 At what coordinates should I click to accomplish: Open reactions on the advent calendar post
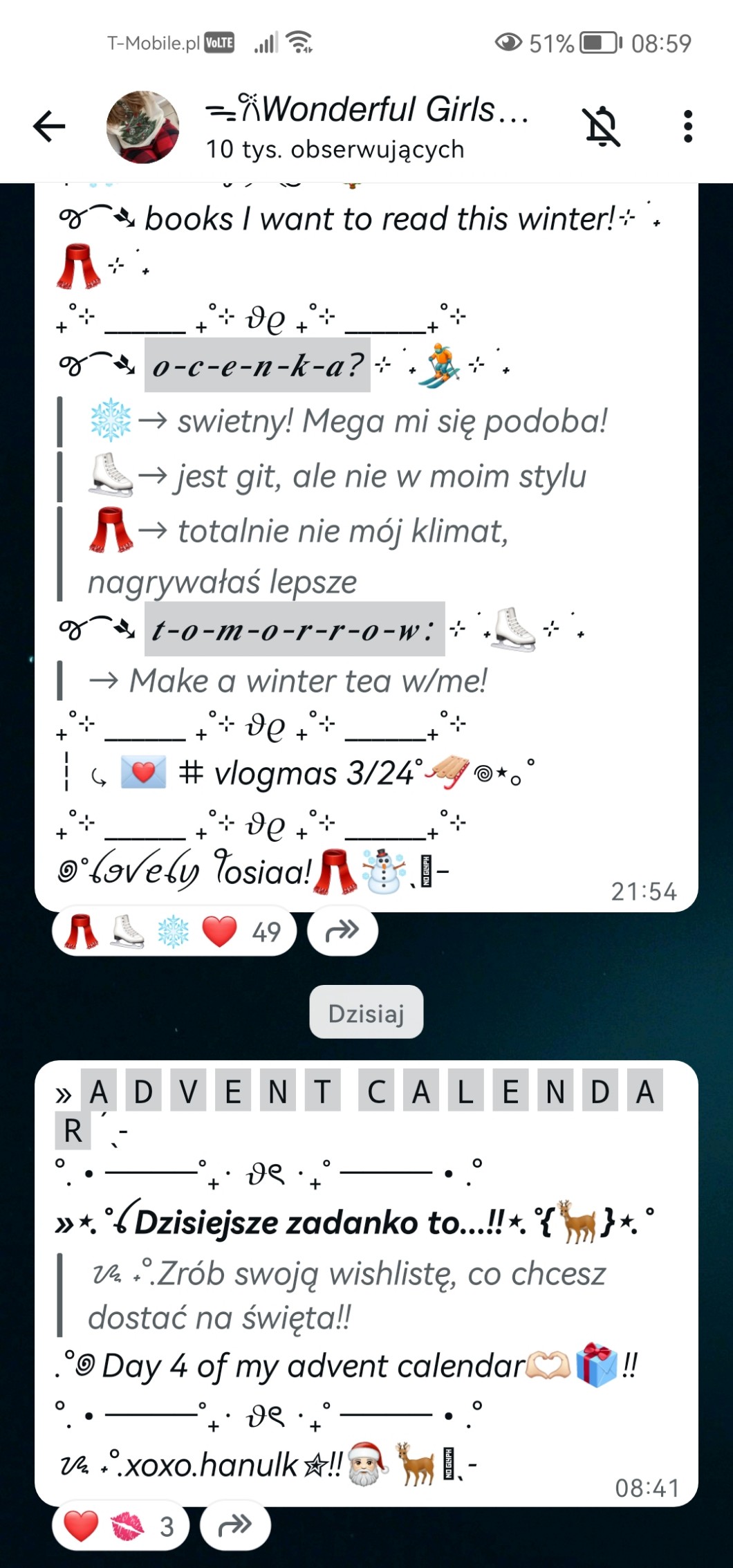(x=120, y=1526)
